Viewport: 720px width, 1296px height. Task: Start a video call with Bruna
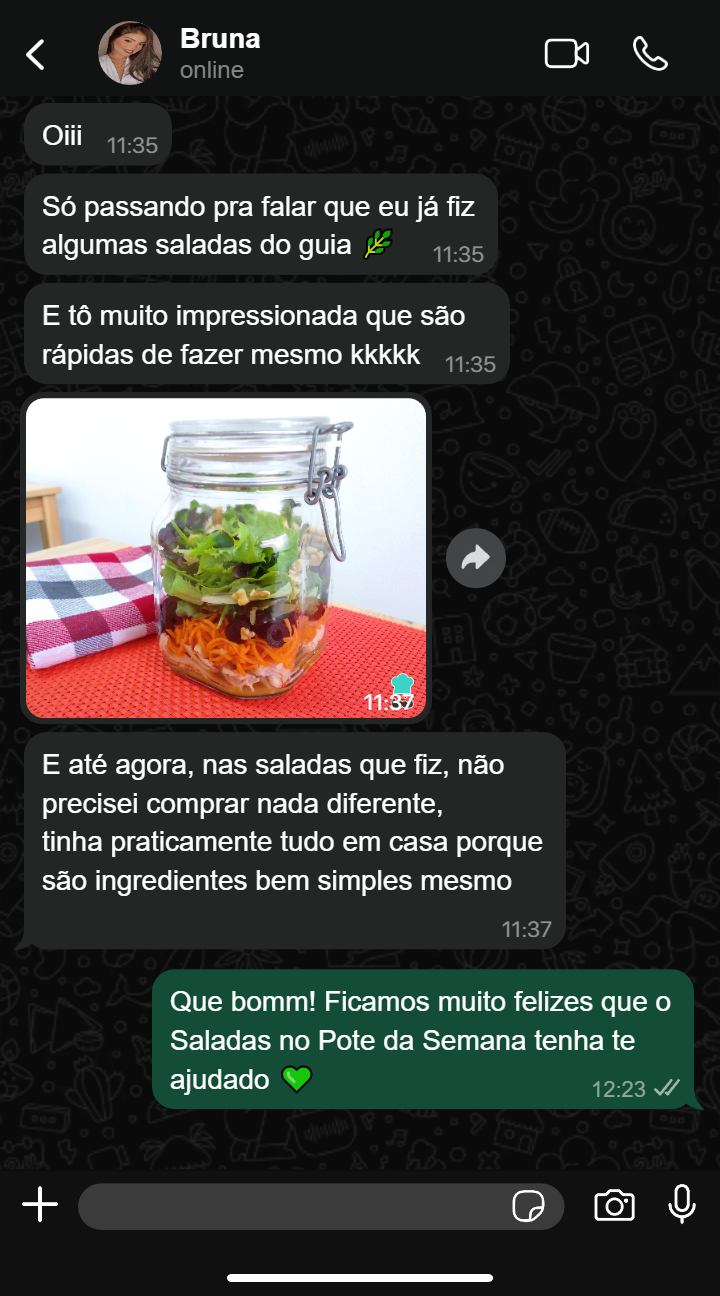565,52
